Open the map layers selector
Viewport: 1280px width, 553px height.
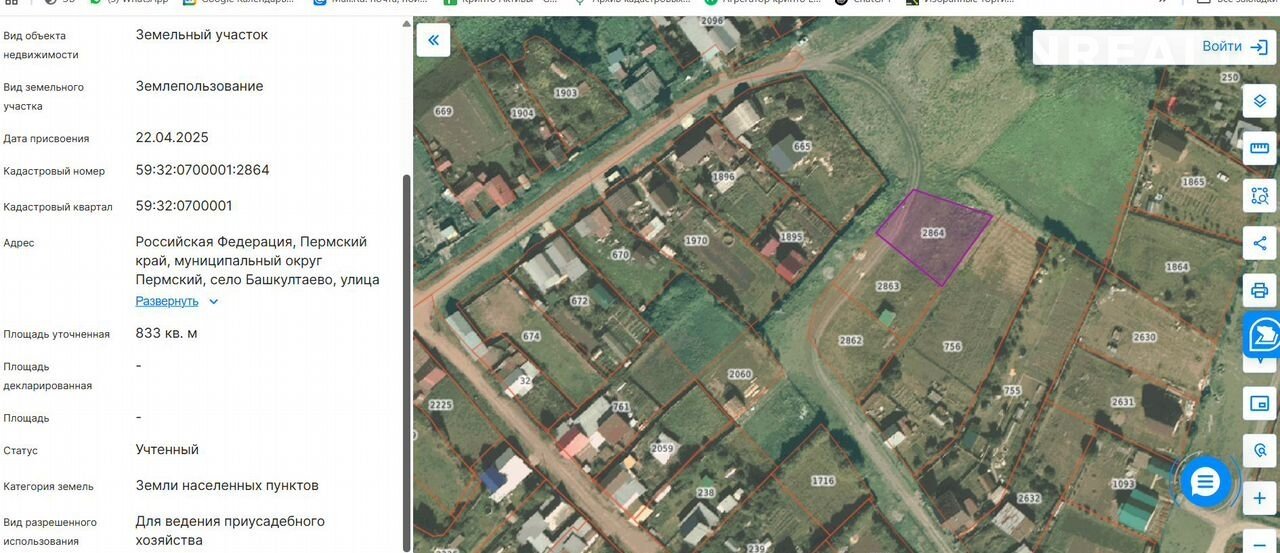(x=1259, y=101)
